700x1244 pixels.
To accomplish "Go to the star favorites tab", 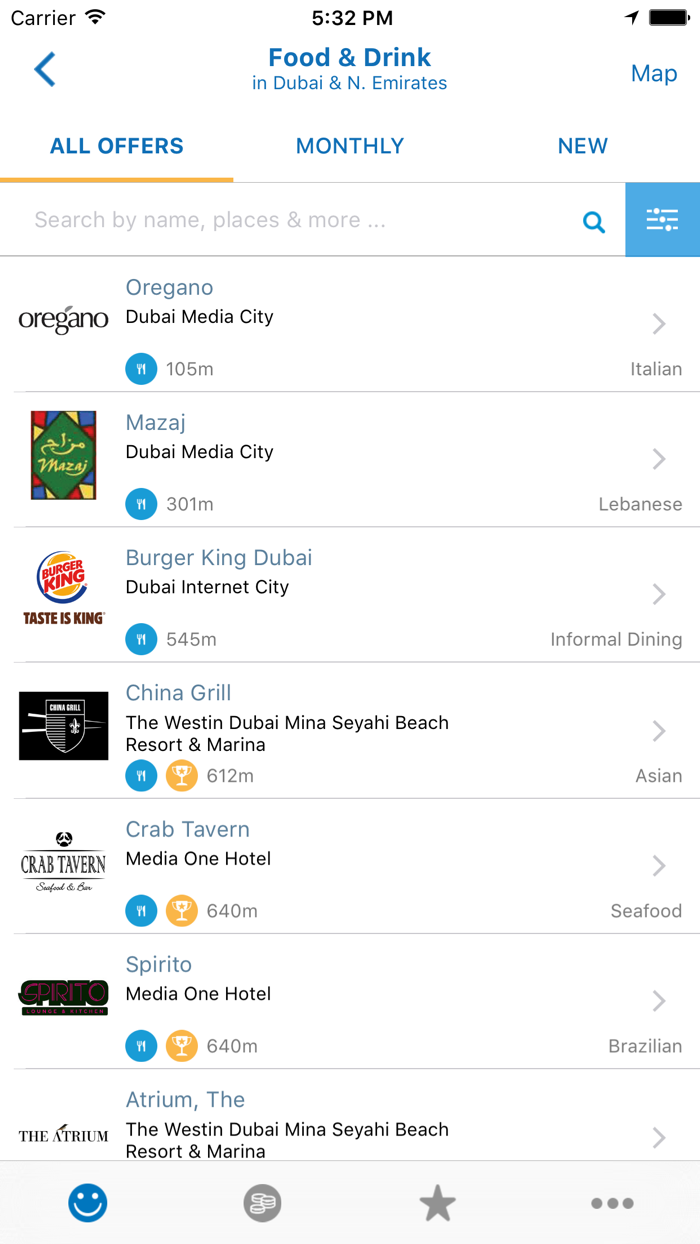I will pyautogui.click(x=437, y=1203).
